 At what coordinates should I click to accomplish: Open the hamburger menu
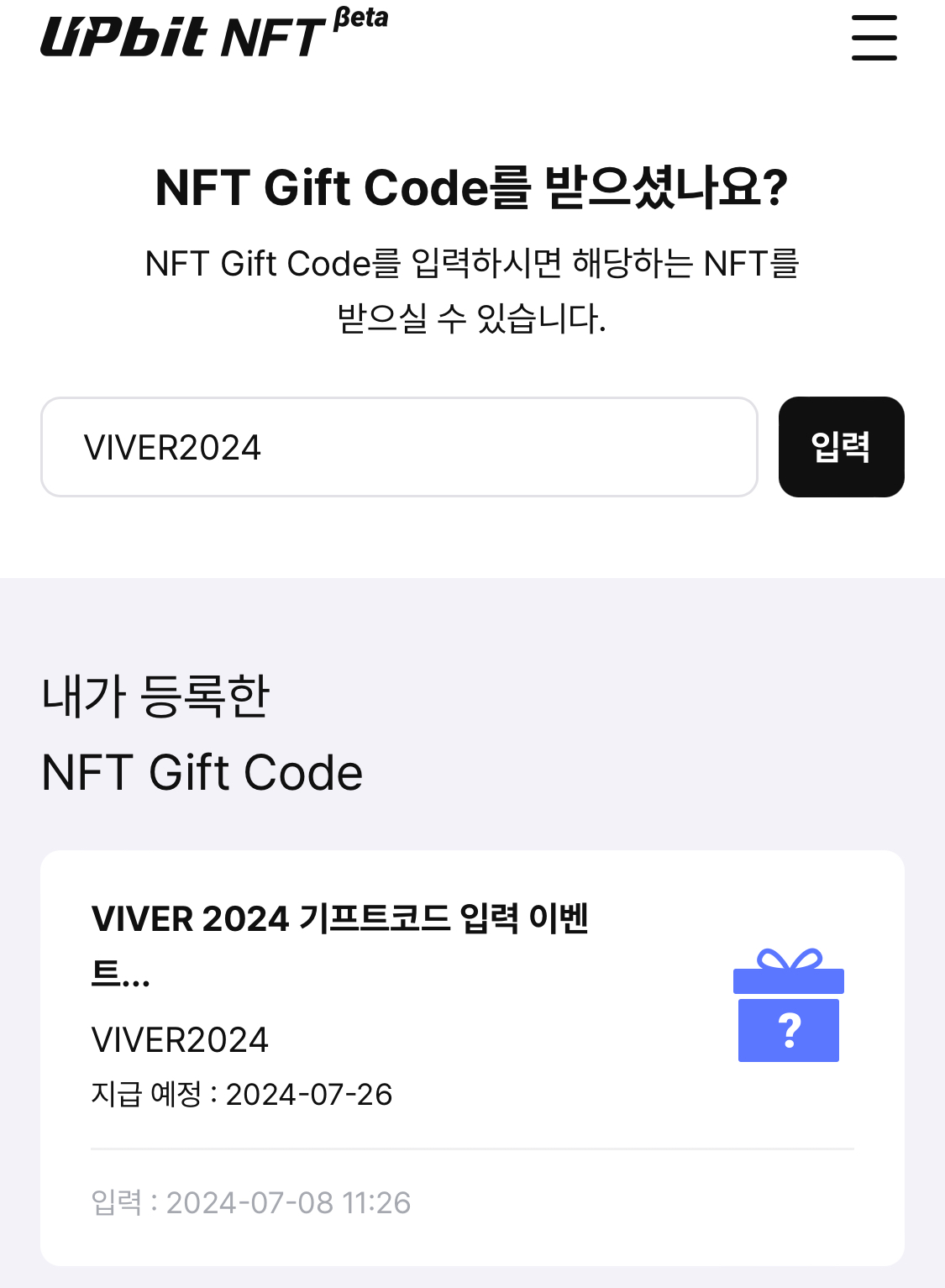tap(874, 38)
